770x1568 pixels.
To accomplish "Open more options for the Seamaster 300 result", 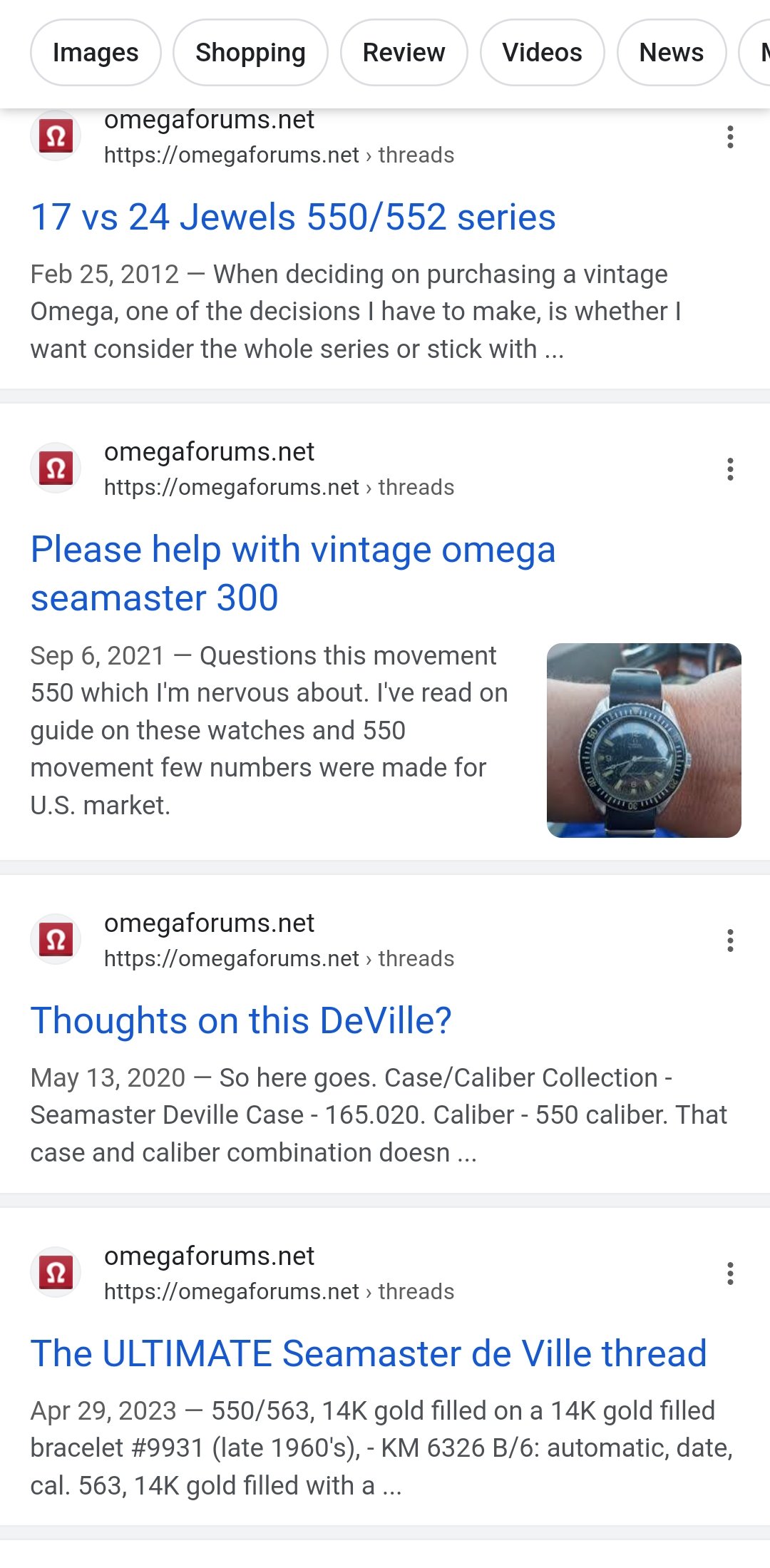I will tap(730, 469).
